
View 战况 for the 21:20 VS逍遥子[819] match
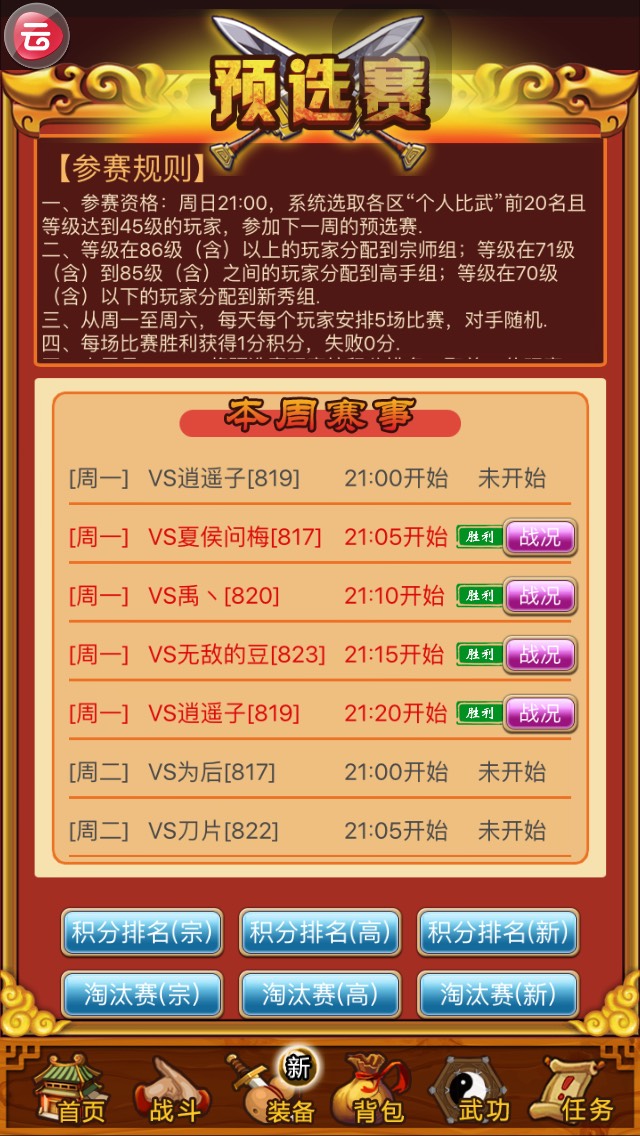click(540, 713)
